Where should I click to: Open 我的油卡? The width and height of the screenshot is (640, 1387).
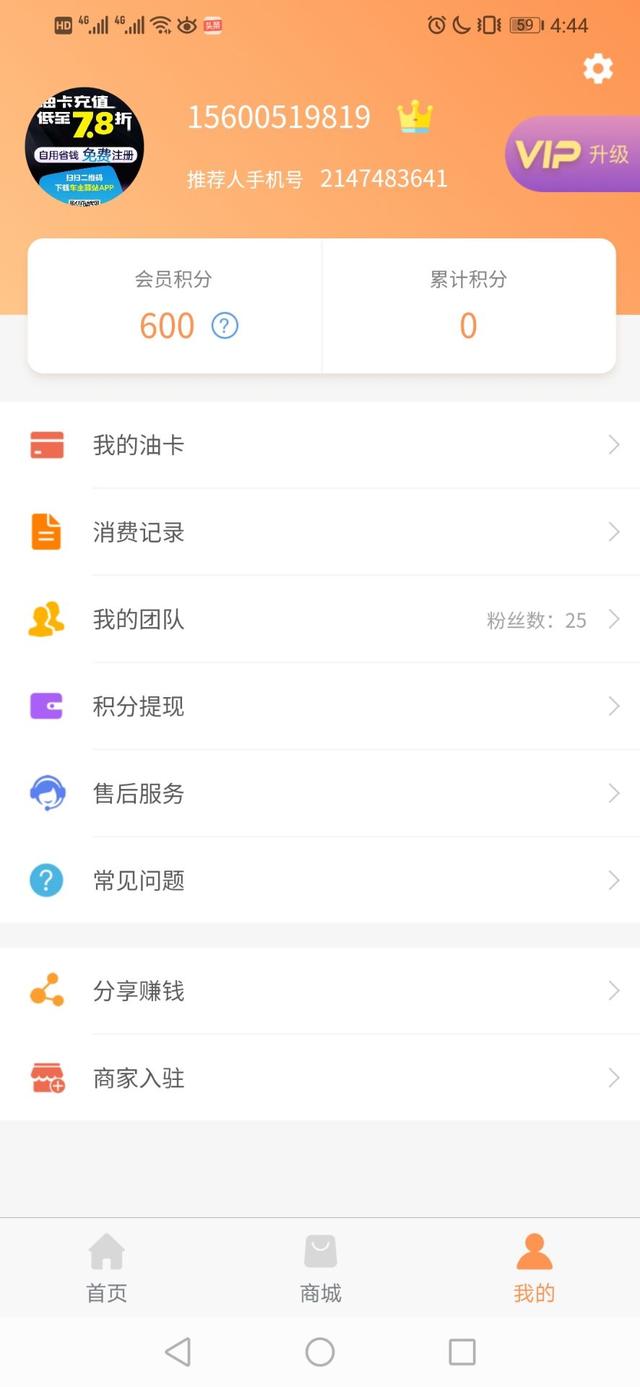(x=320, y=445)
